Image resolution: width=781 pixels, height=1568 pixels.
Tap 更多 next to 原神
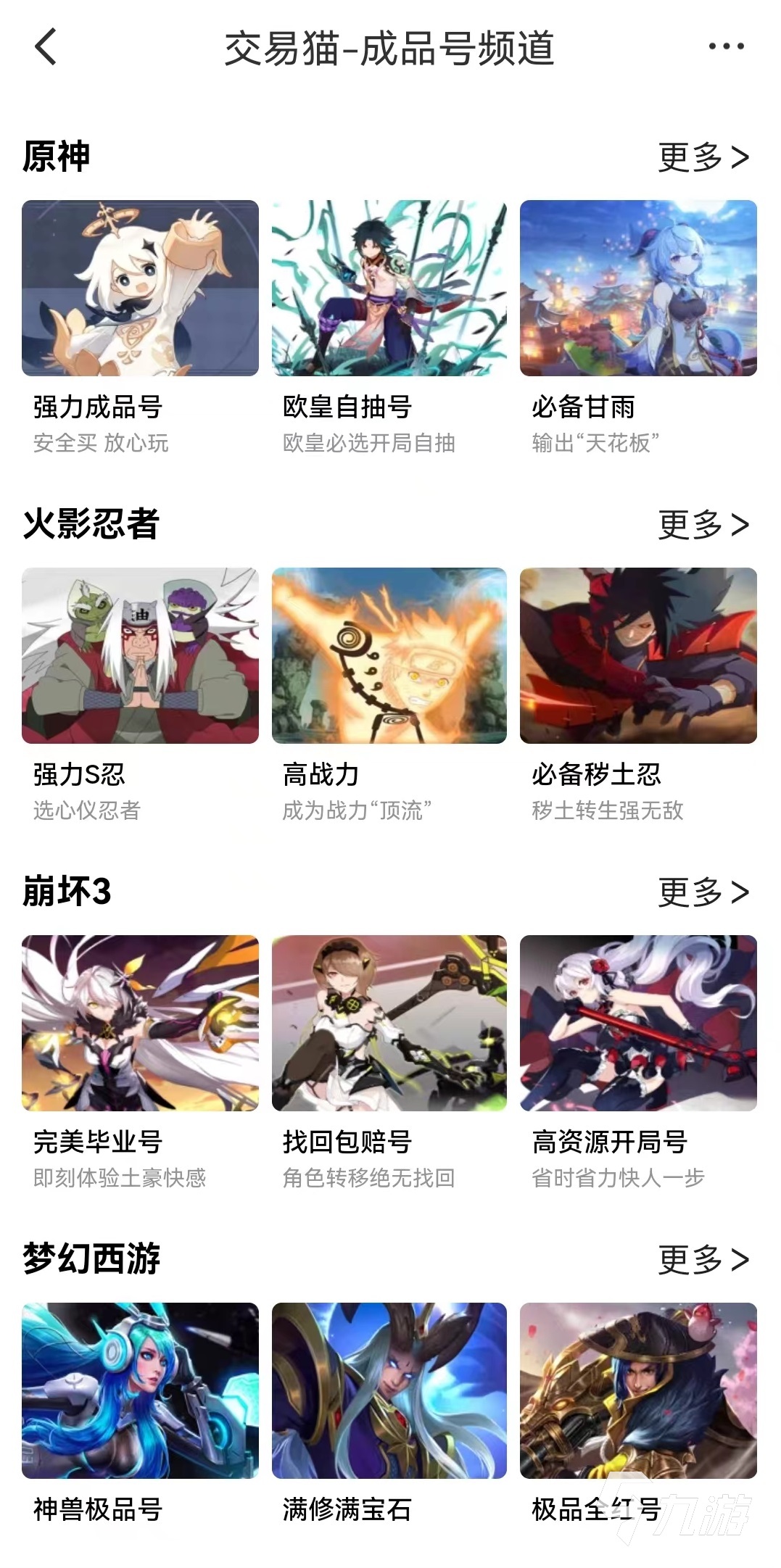coord(703,157)
